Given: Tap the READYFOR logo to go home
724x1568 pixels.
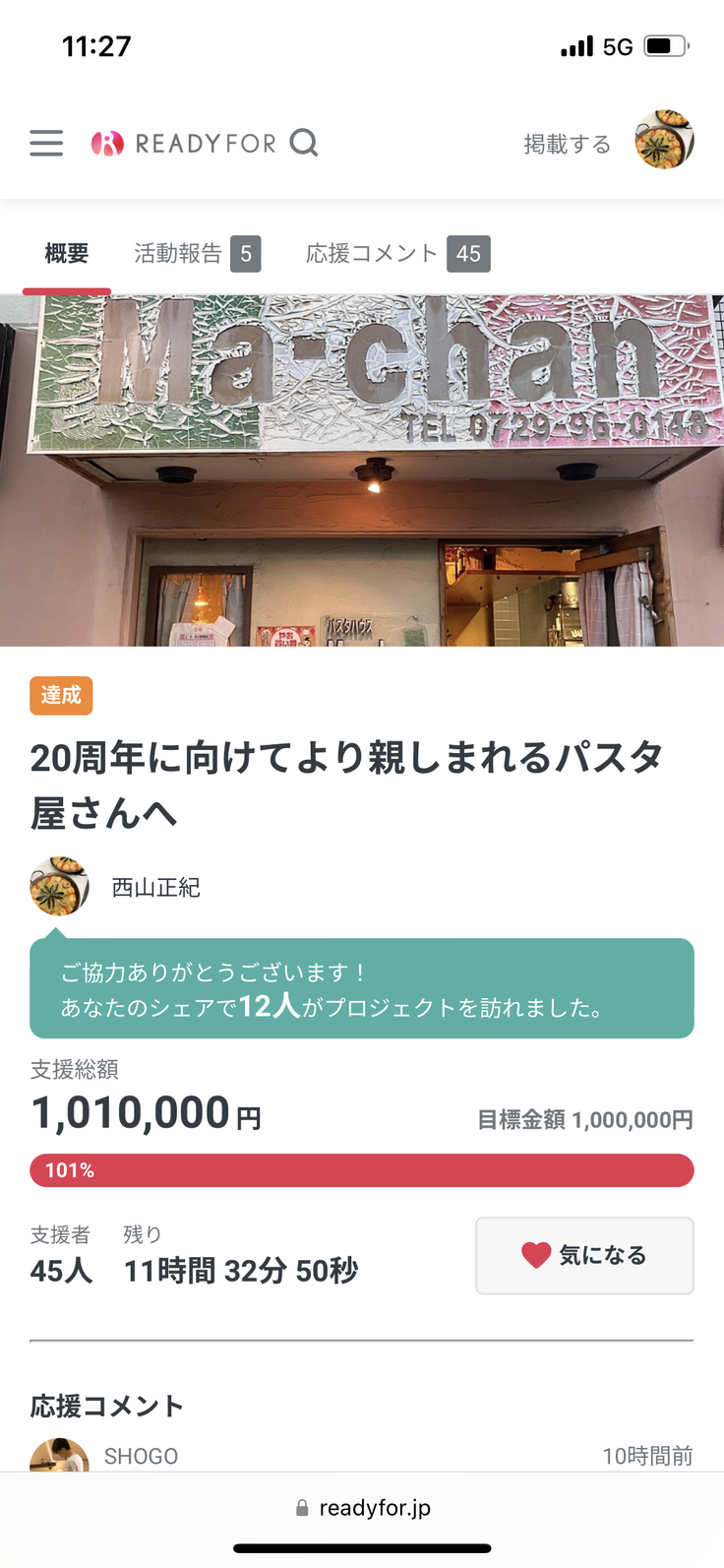Looking at the screenshot, I should [184, 144].
